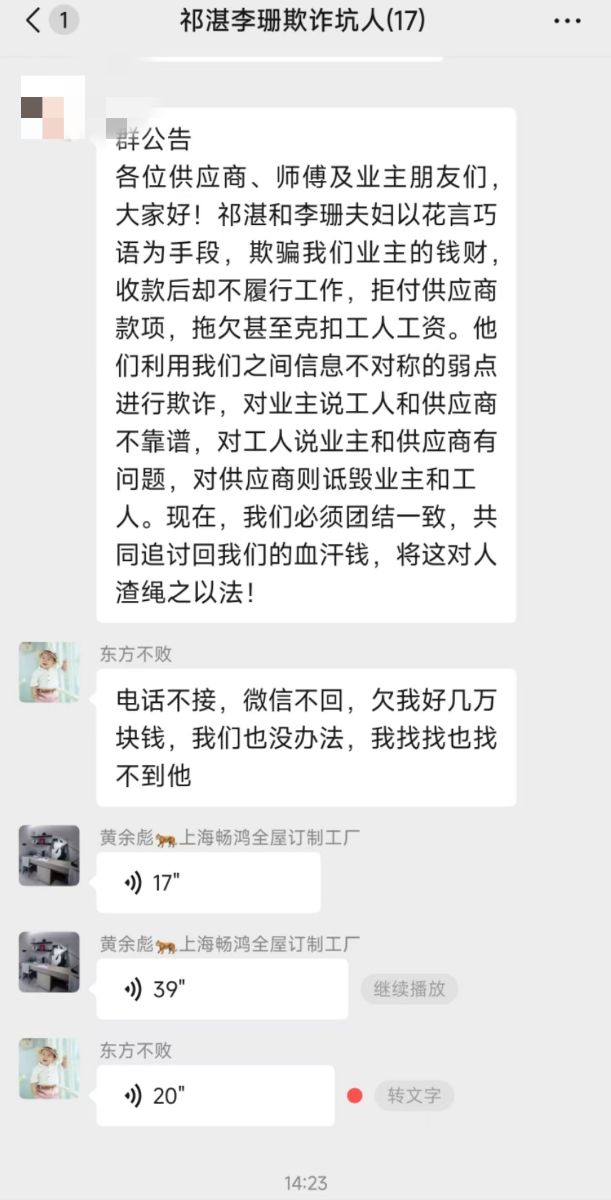
Task: Convert the 20-second voice message to text
Action: [414, 1095]
